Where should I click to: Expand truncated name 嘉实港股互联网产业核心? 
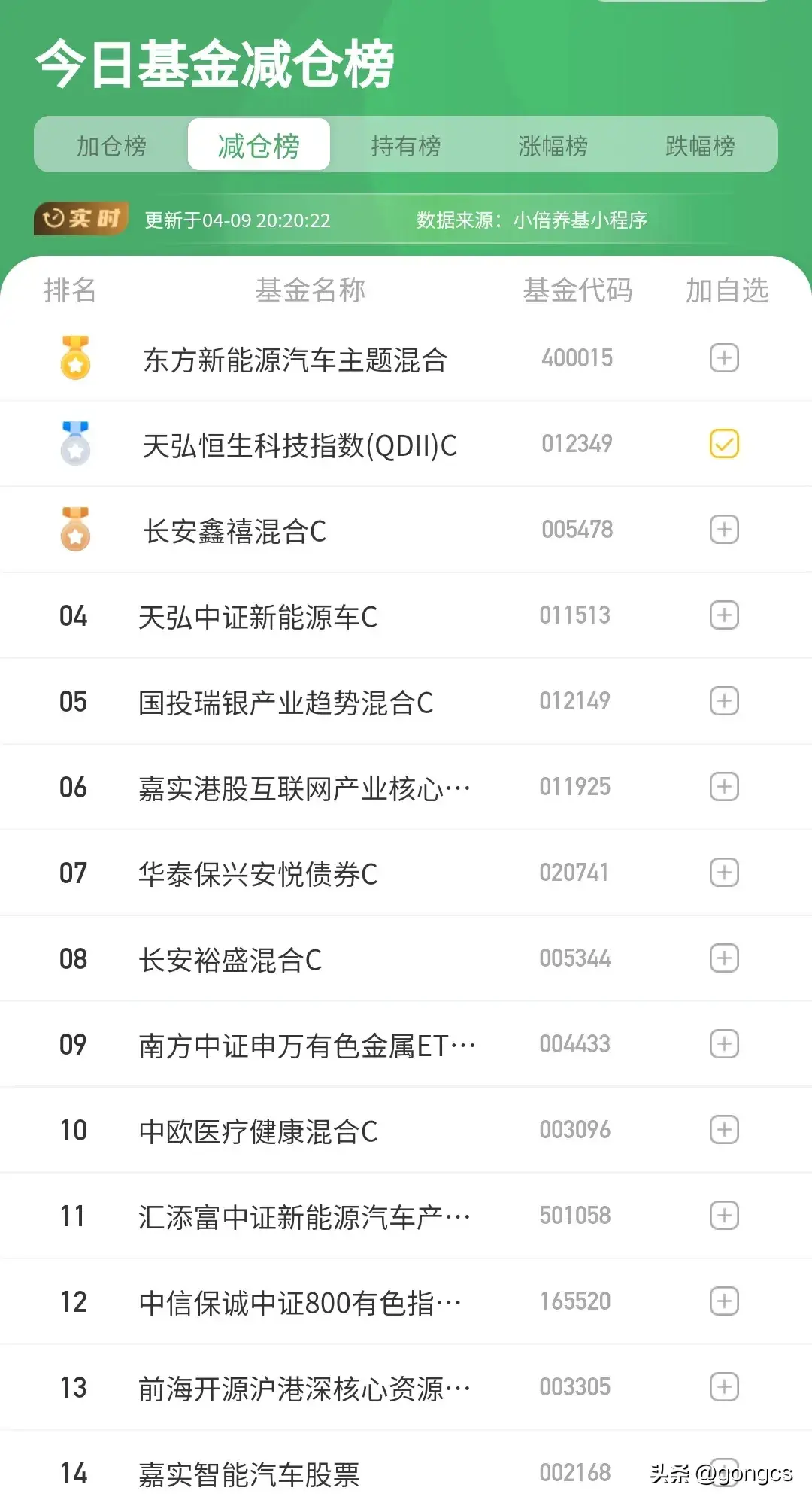[x=304, y=786]
